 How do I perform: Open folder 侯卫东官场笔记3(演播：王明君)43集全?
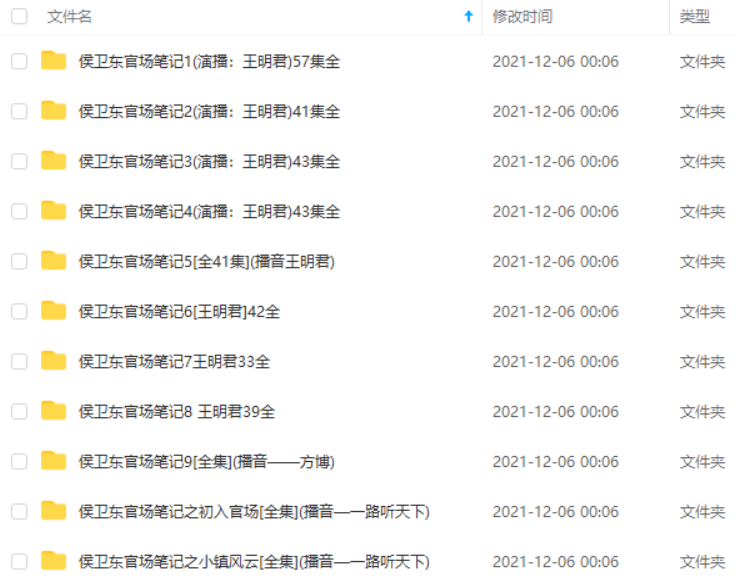[209, 162]
